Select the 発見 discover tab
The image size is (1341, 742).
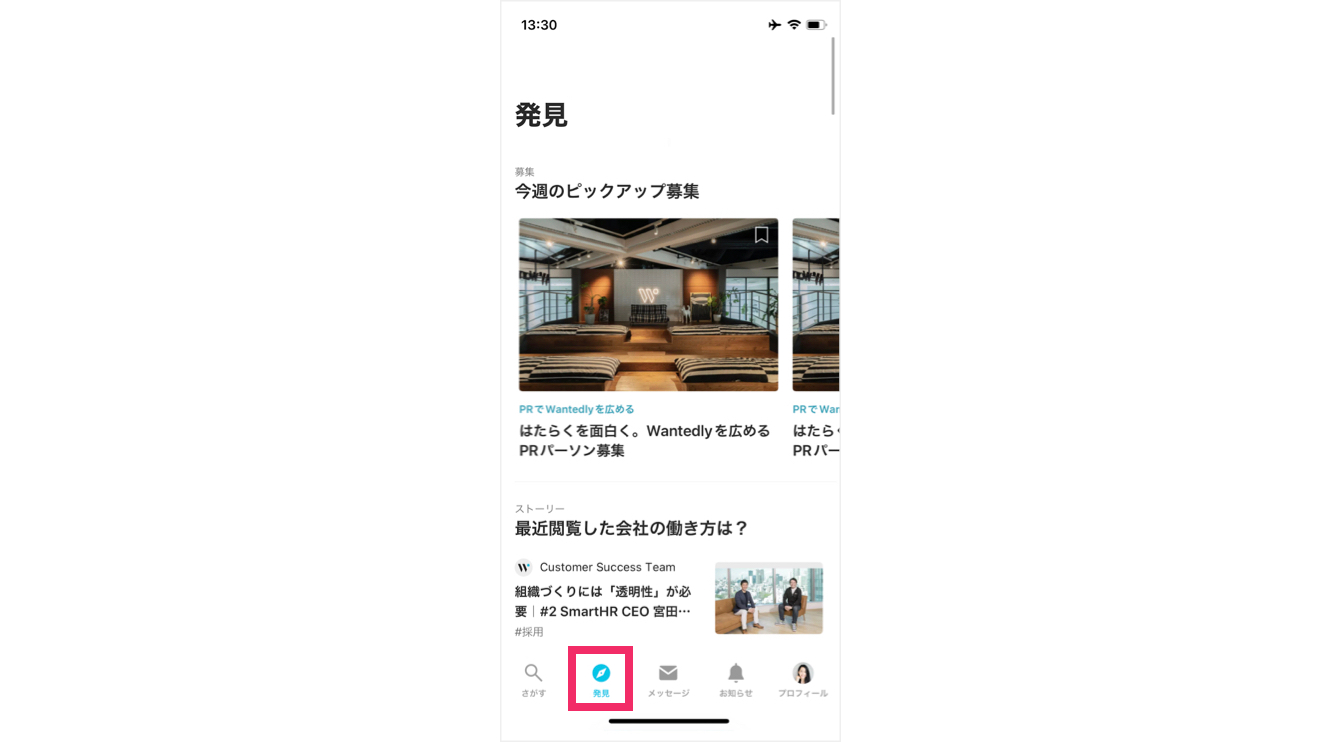pos(601,679)
